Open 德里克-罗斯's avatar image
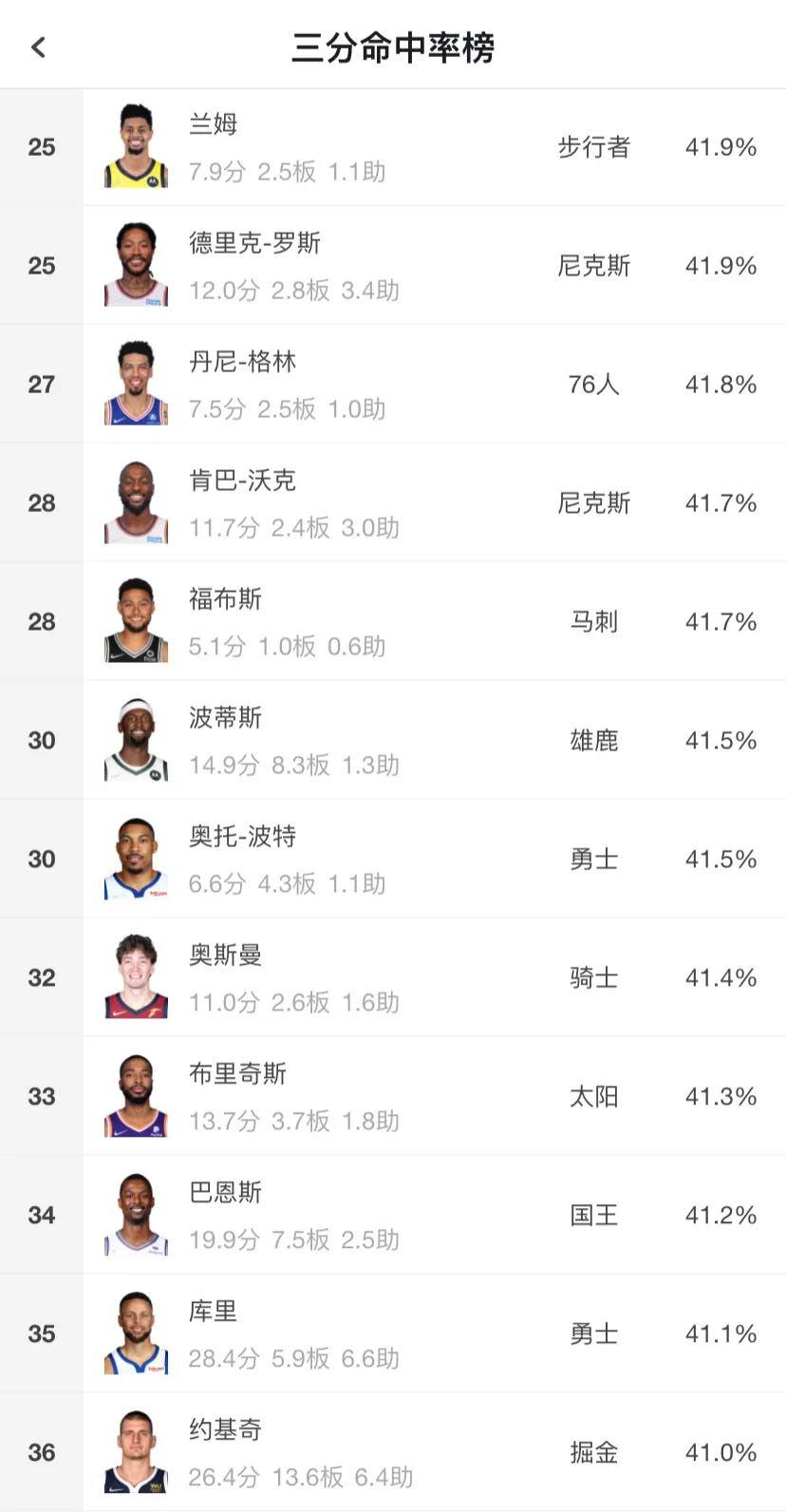This screenshot has width=786, height=1512. point(136,263)
